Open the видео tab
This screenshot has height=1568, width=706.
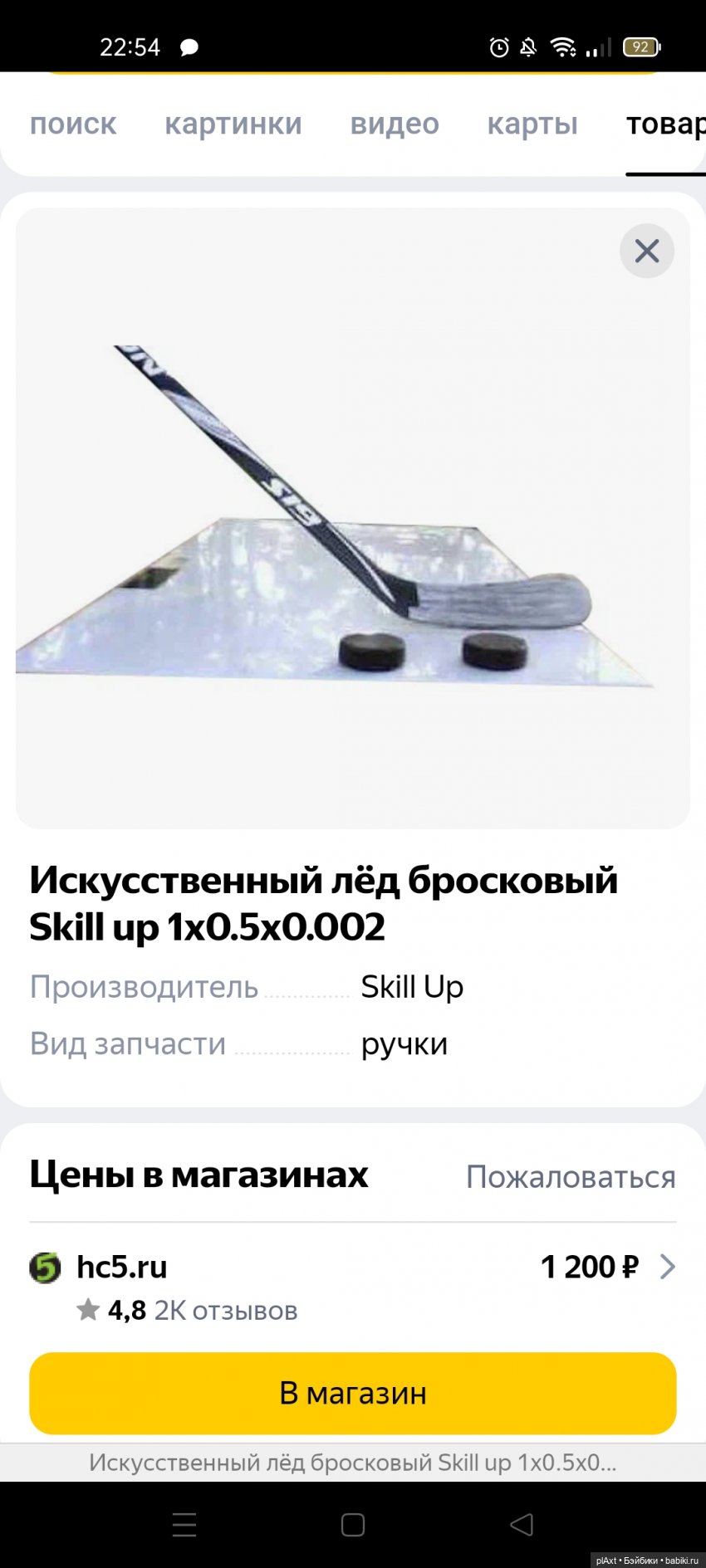coord(395,124)
